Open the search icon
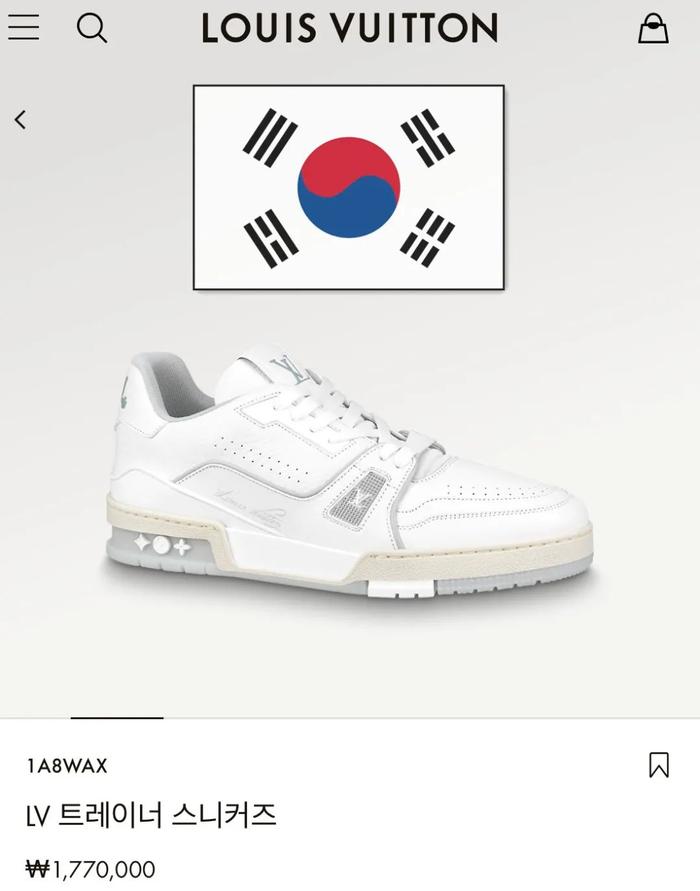 91,29
